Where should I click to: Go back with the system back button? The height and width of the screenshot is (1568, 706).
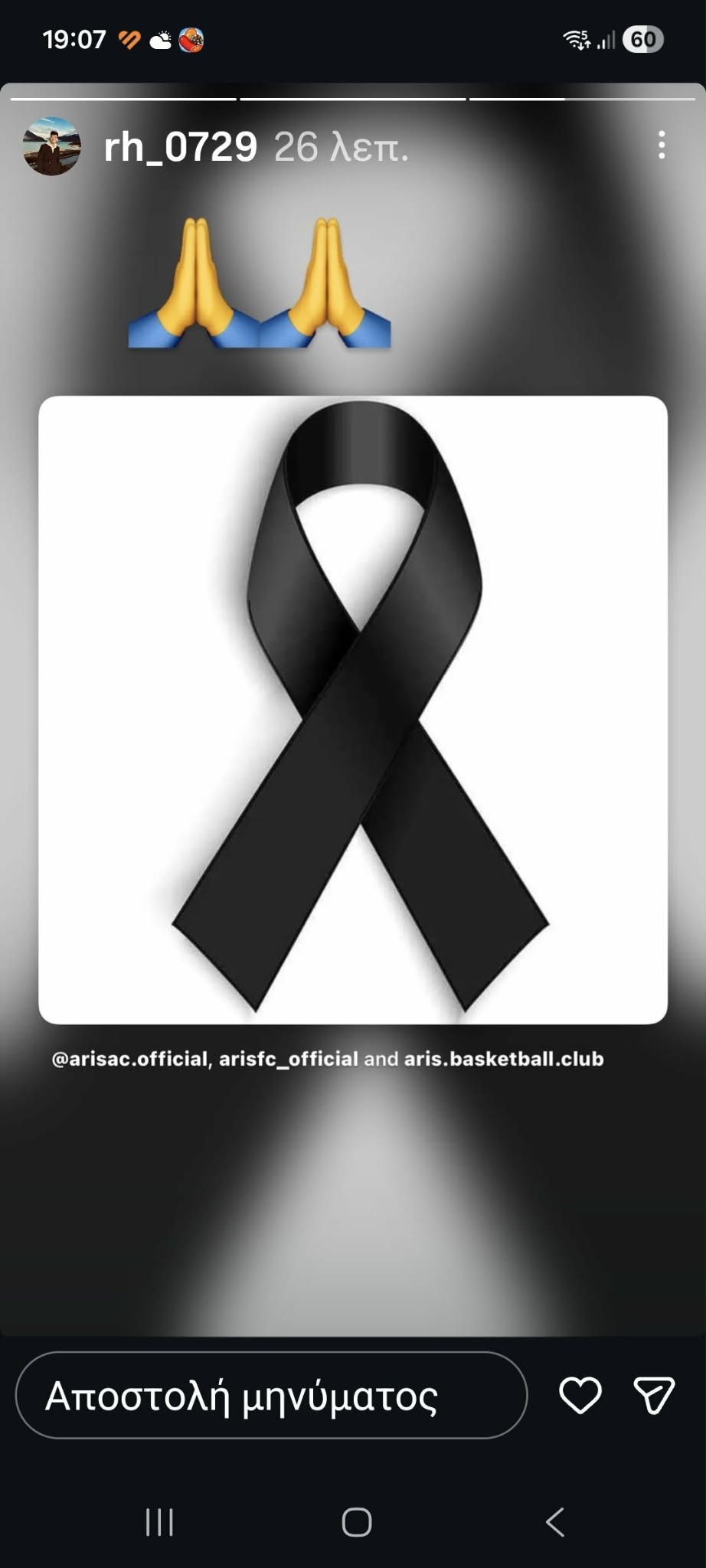tap(555, 1522)
